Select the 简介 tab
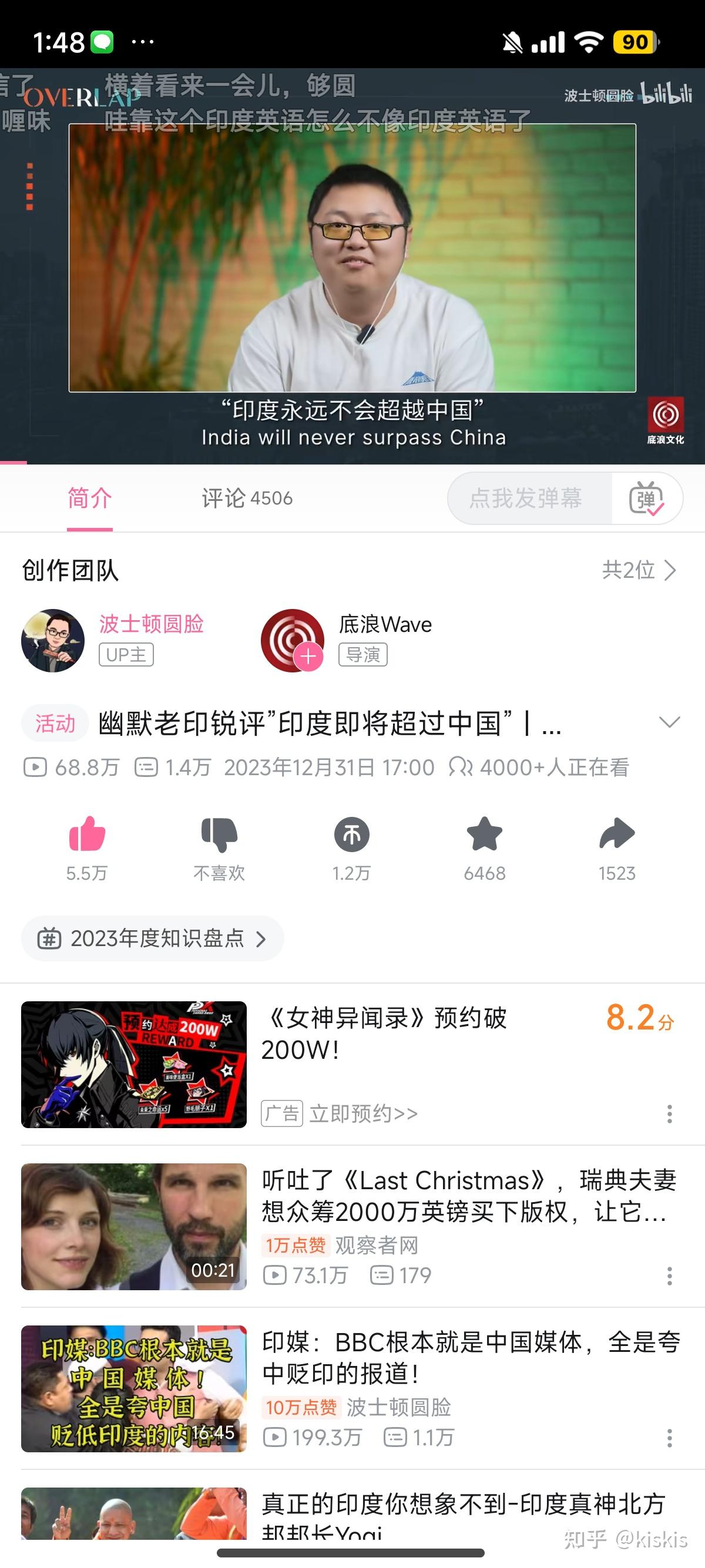The height and width of the screenshot is (1568, 705). coord(89,499)
